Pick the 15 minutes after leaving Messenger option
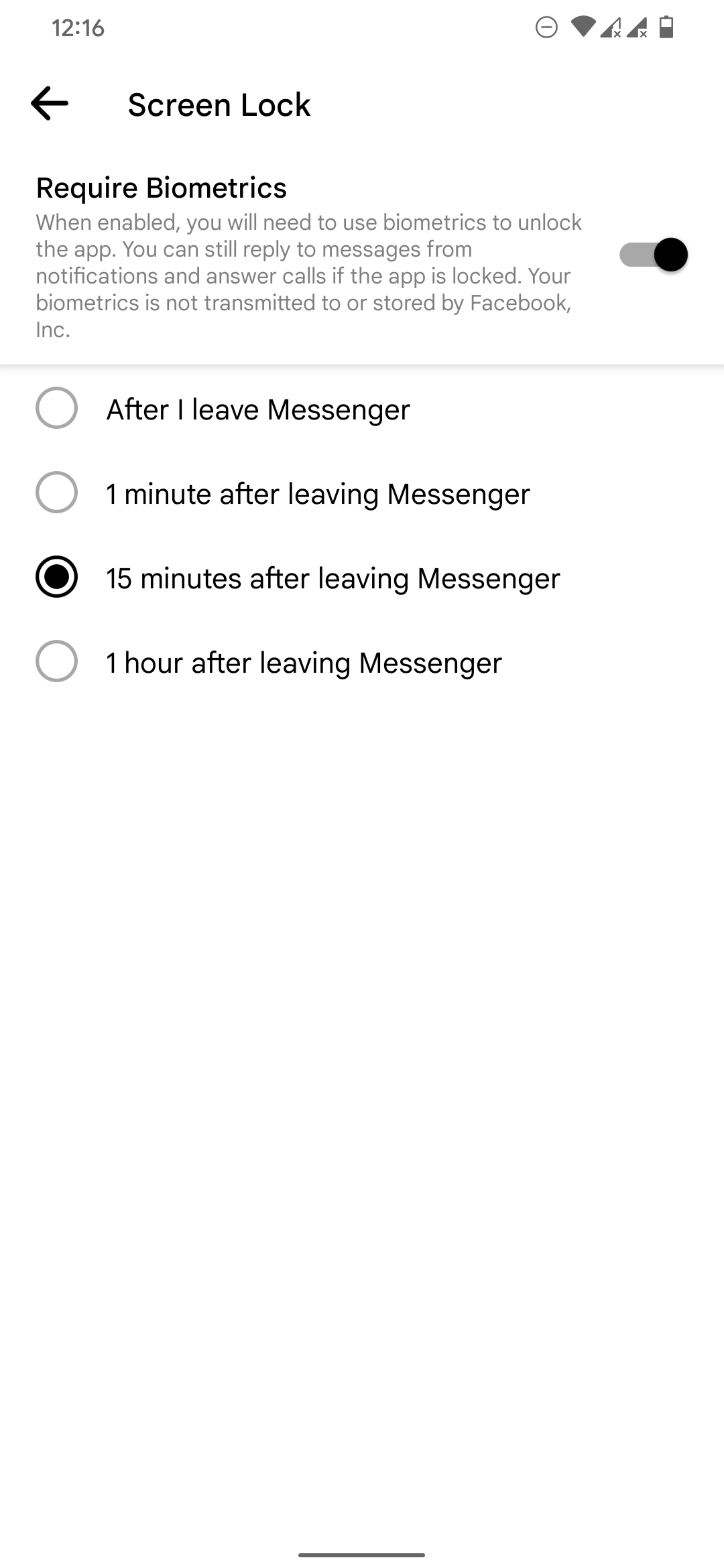This screenshot has width=724, height=1568. [362, 577]
